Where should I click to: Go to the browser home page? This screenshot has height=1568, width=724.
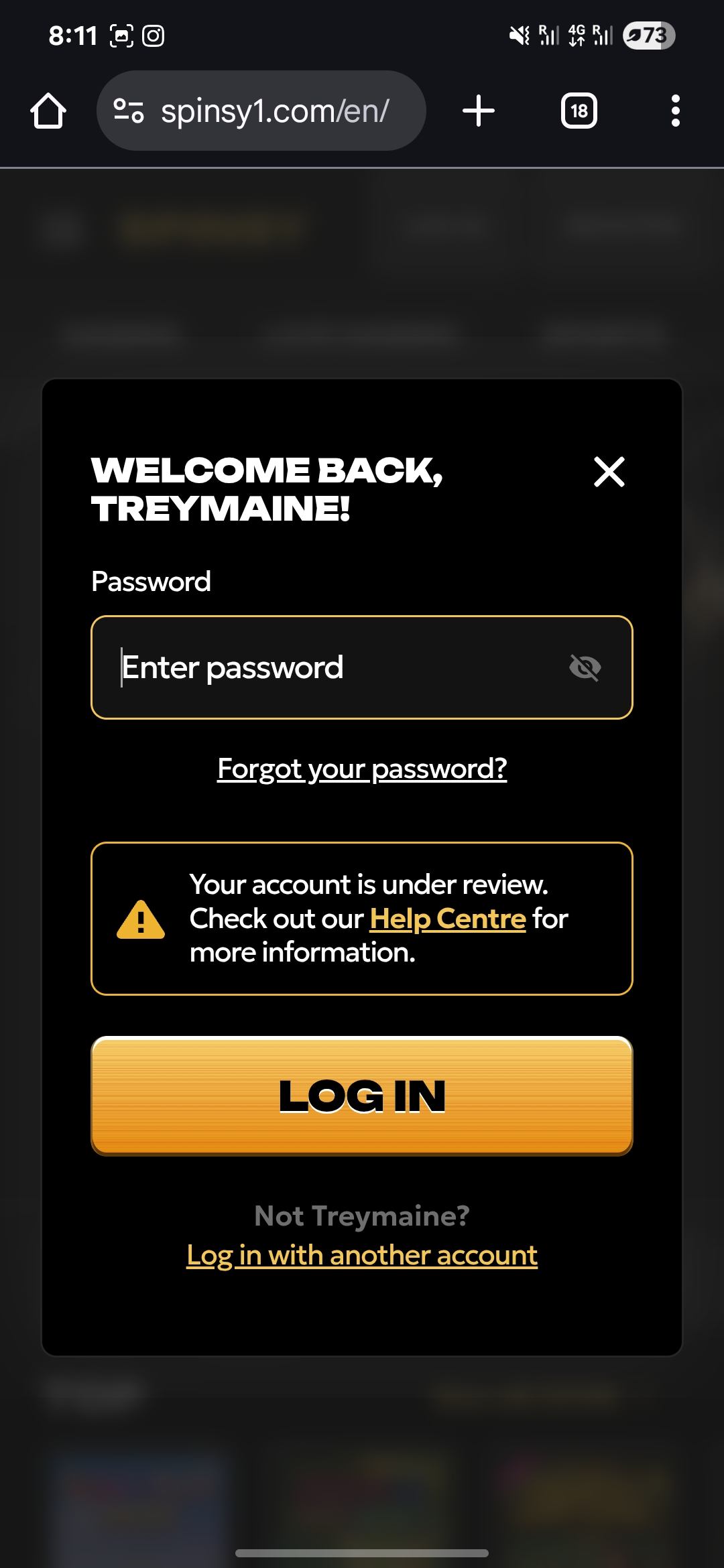pyautogui.click(x=48, y=111)
